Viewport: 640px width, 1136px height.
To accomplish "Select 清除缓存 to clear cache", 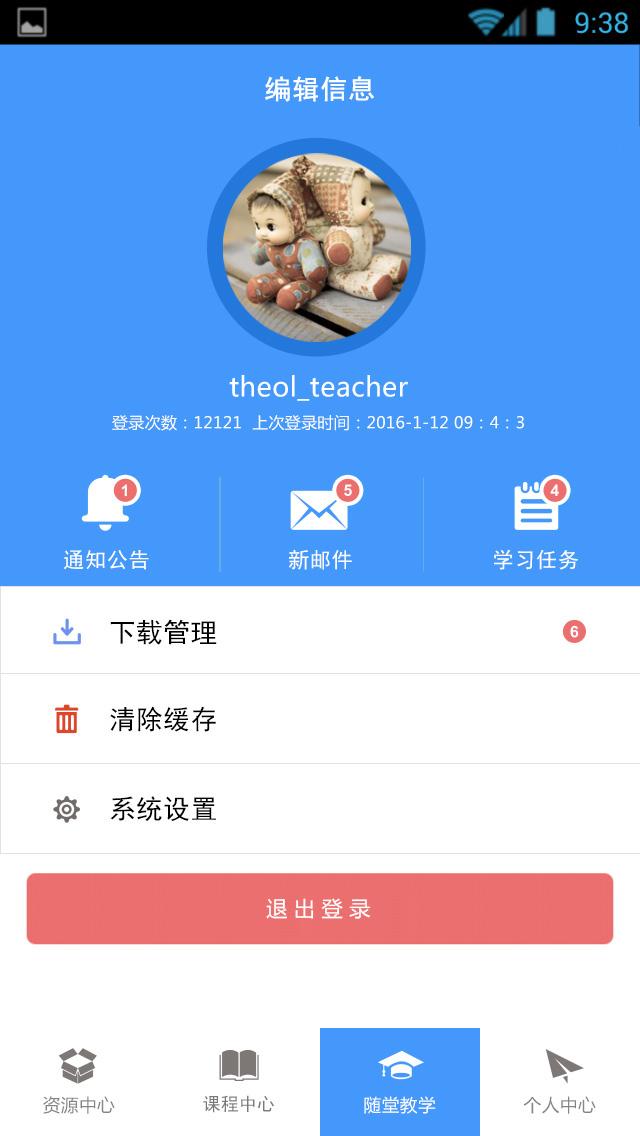I will click(320, 720).
